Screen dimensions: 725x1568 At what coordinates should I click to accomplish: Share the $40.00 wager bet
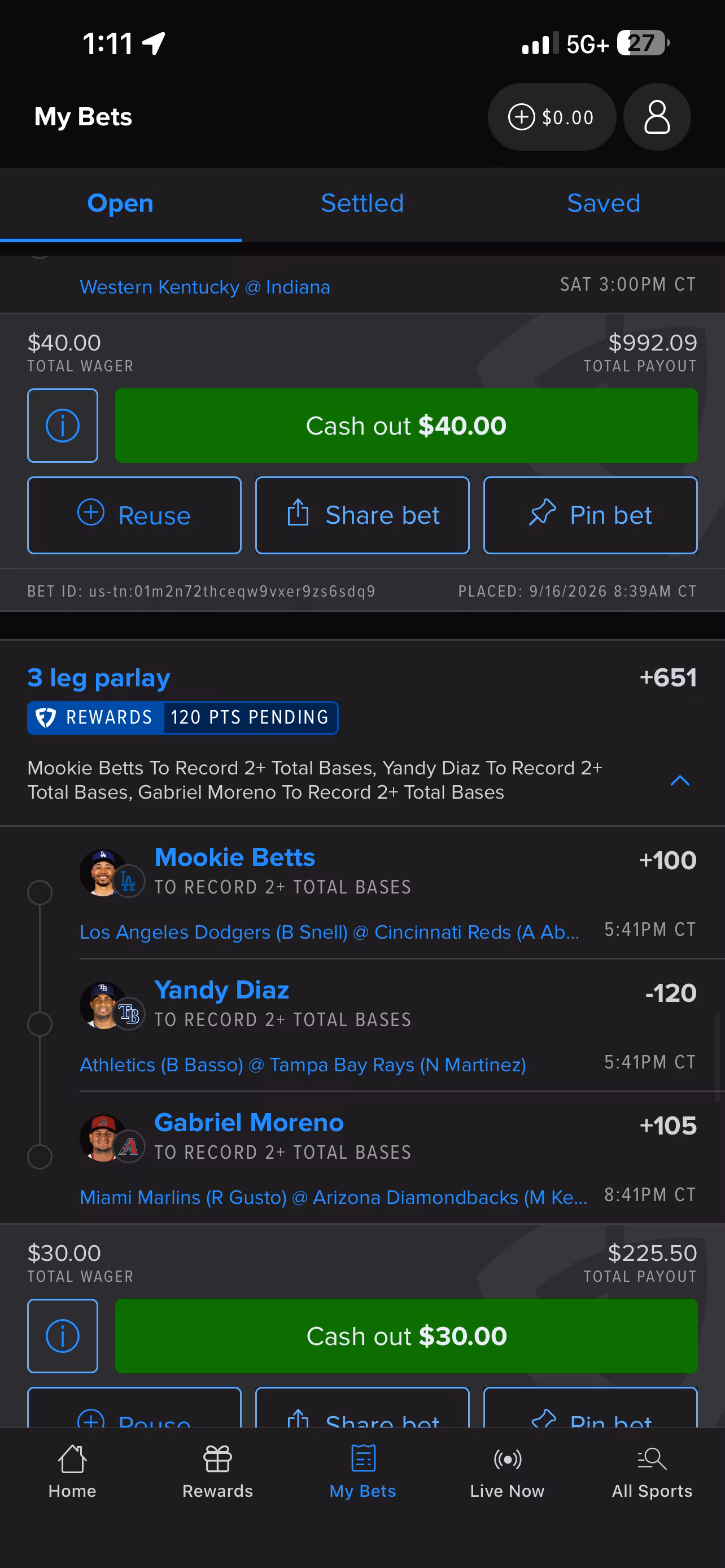tap(362, 515)
